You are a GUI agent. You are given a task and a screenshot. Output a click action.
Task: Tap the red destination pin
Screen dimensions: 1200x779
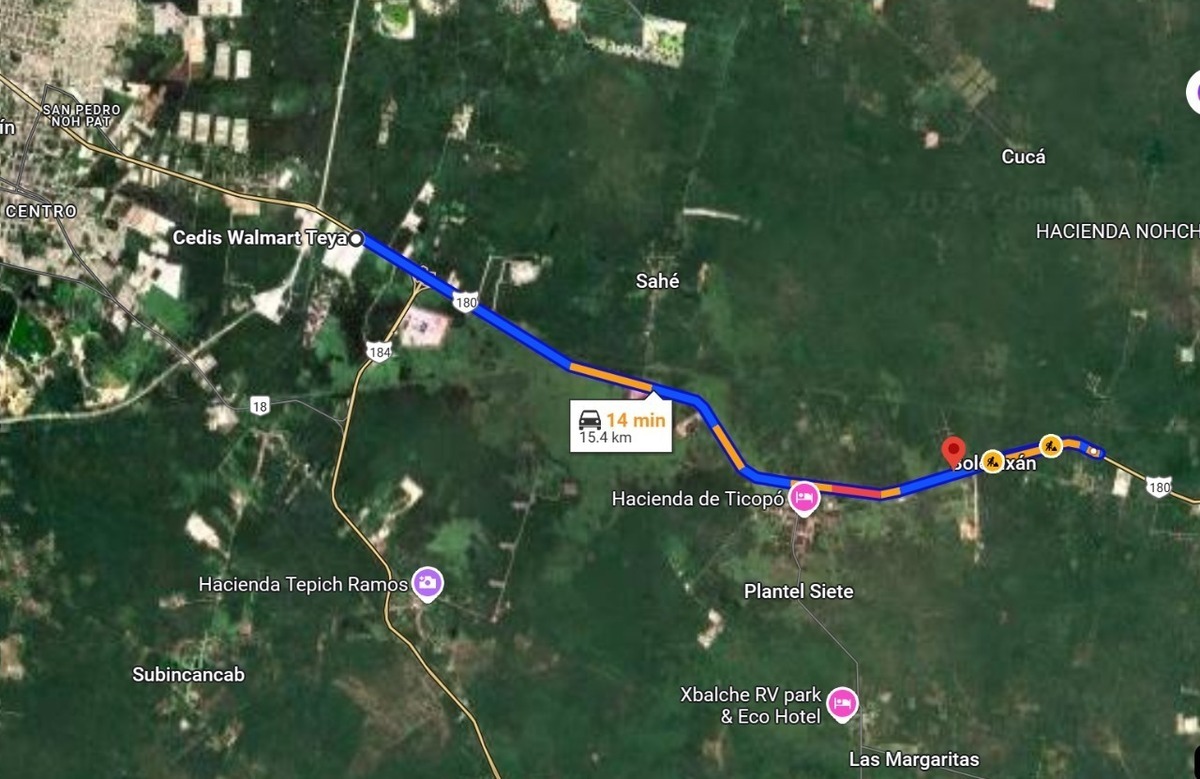tap(954, 451)
